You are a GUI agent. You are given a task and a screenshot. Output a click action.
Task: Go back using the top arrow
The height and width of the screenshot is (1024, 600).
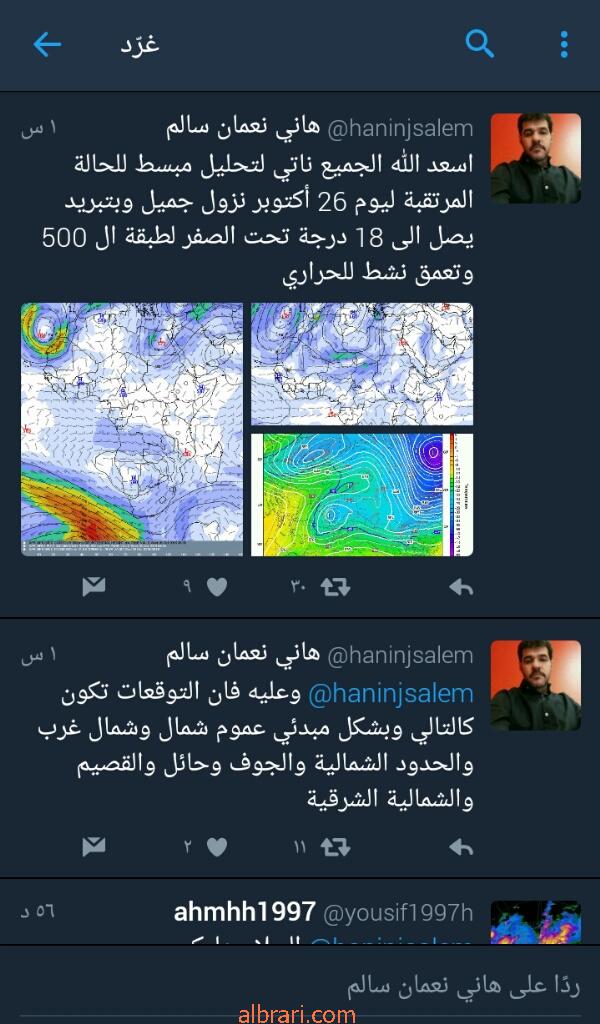coord(47,44)
